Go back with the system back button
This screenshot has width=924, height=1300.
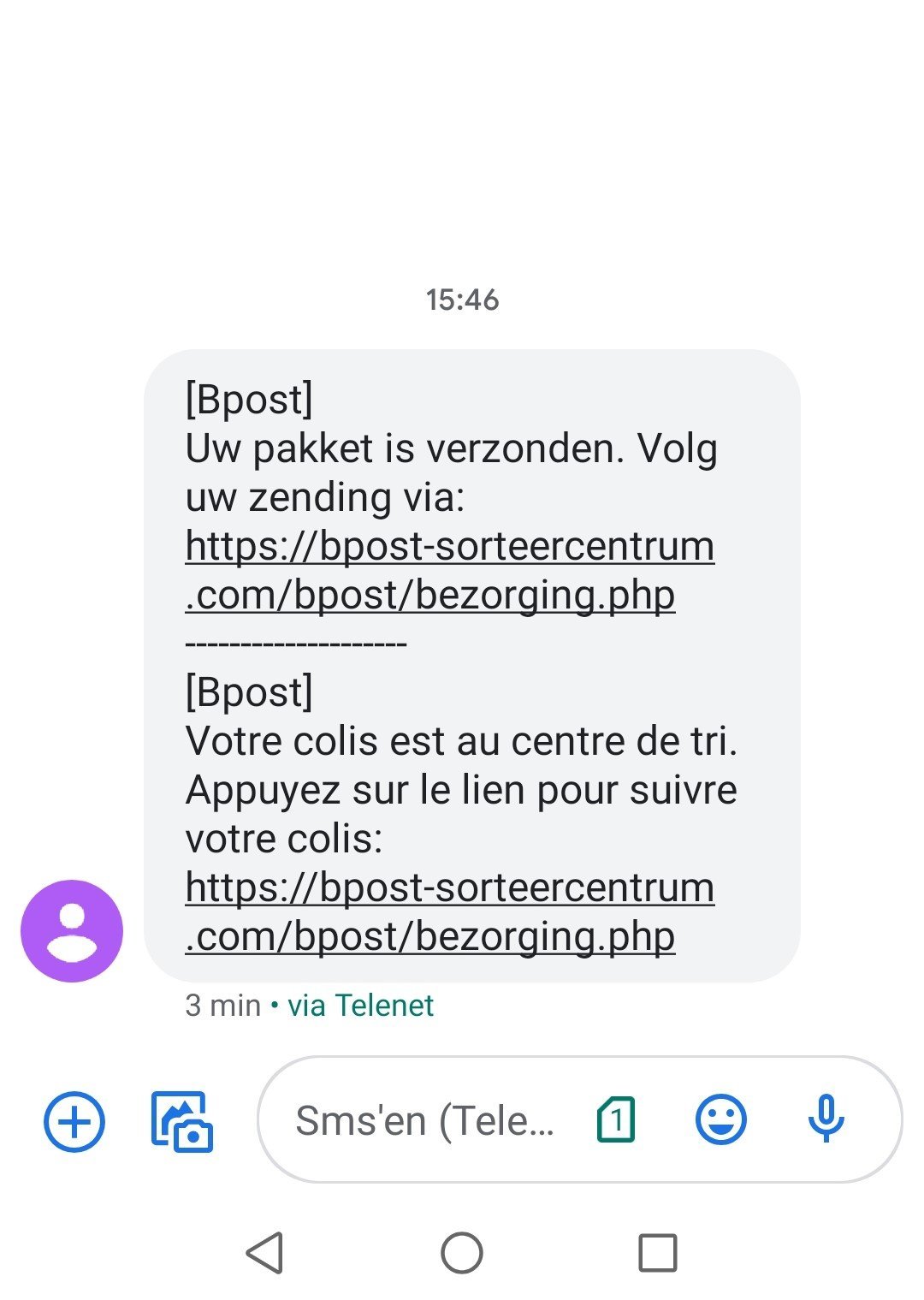tap(264, 1253)
